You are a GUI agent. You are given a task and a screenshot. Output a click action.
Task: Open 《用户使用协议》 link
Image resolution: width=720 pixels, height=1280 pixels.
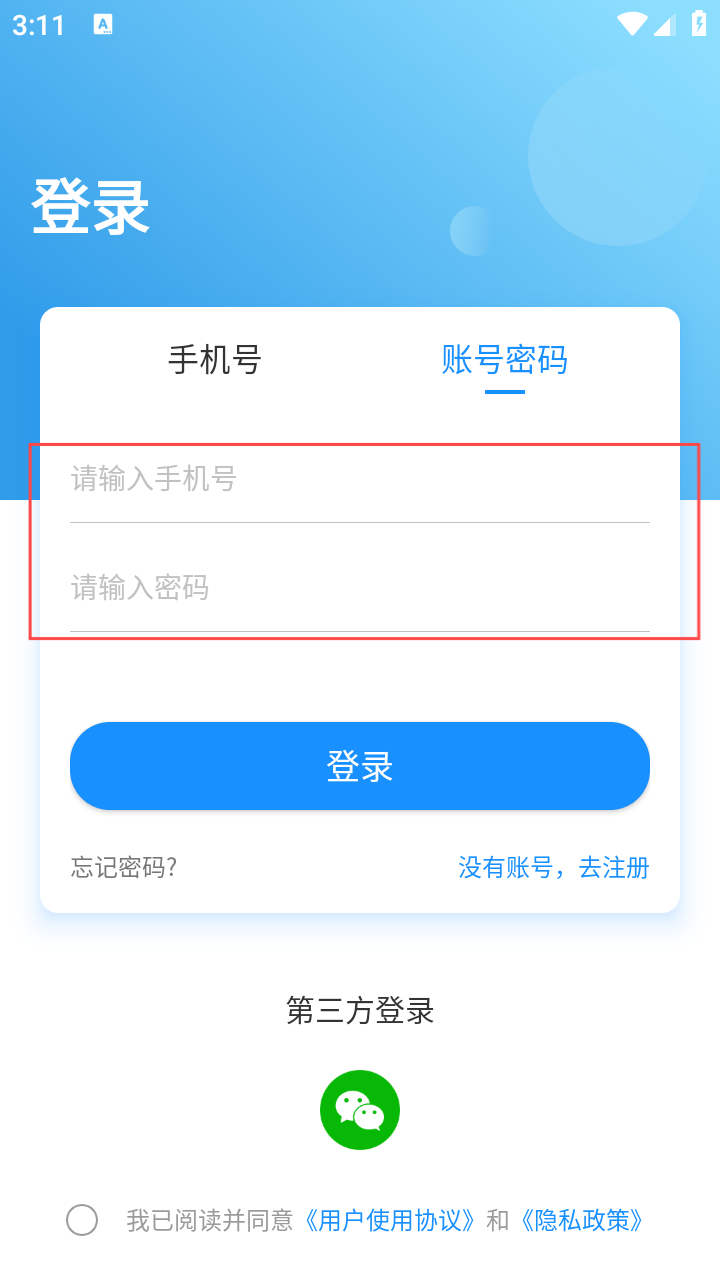[x=390, y=1220]
